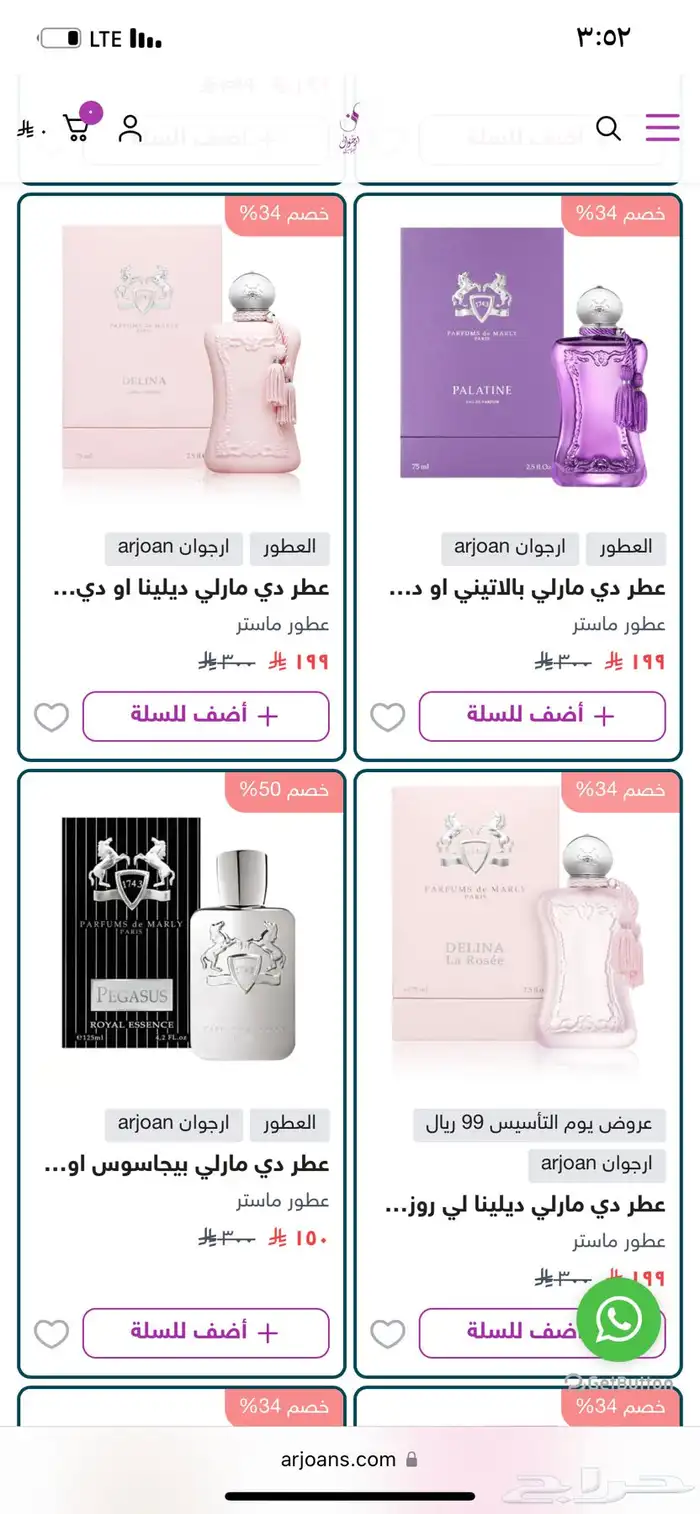
Task: Add Palatine perfume to cart
Action: (x=542, y=716)
